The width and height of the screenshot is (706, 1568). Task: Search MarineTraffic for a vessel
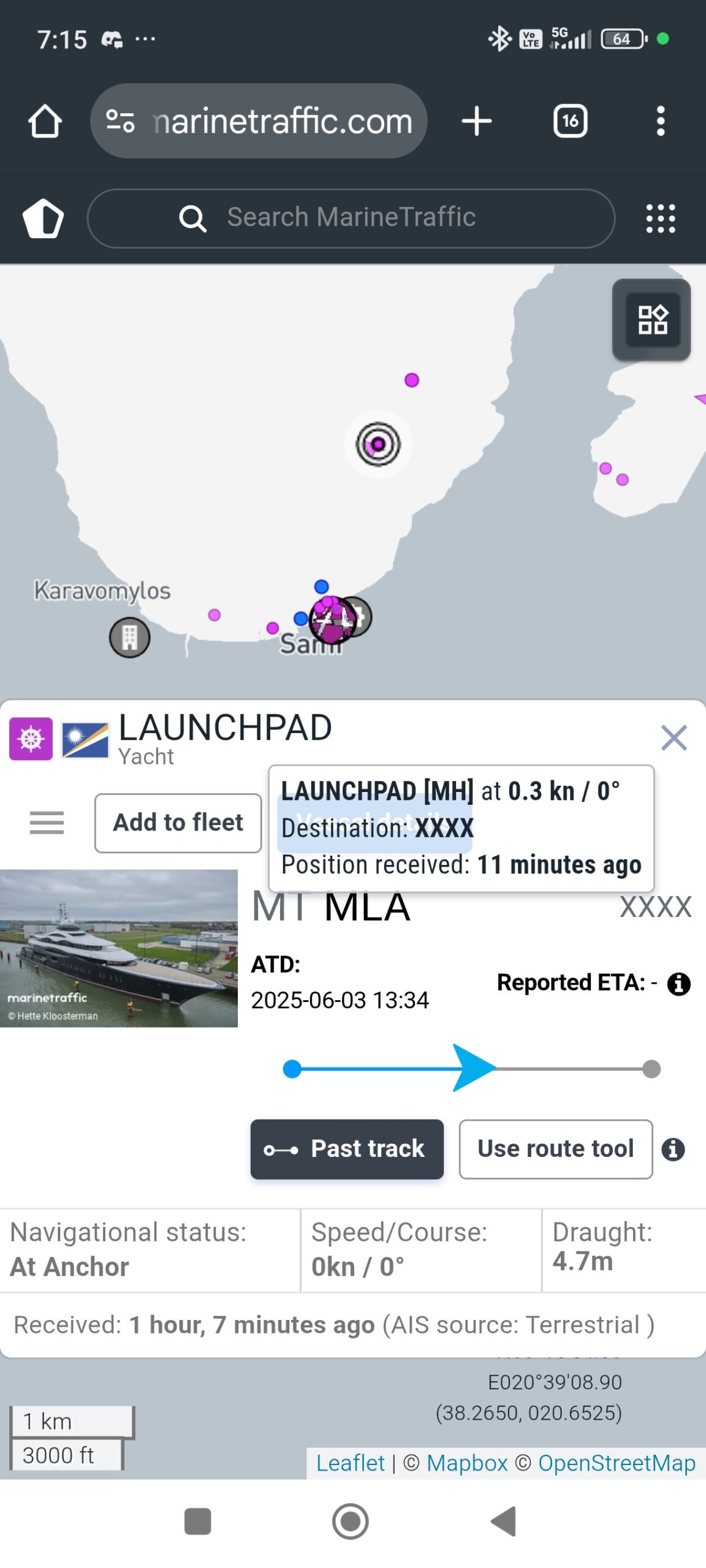(351, 218)
